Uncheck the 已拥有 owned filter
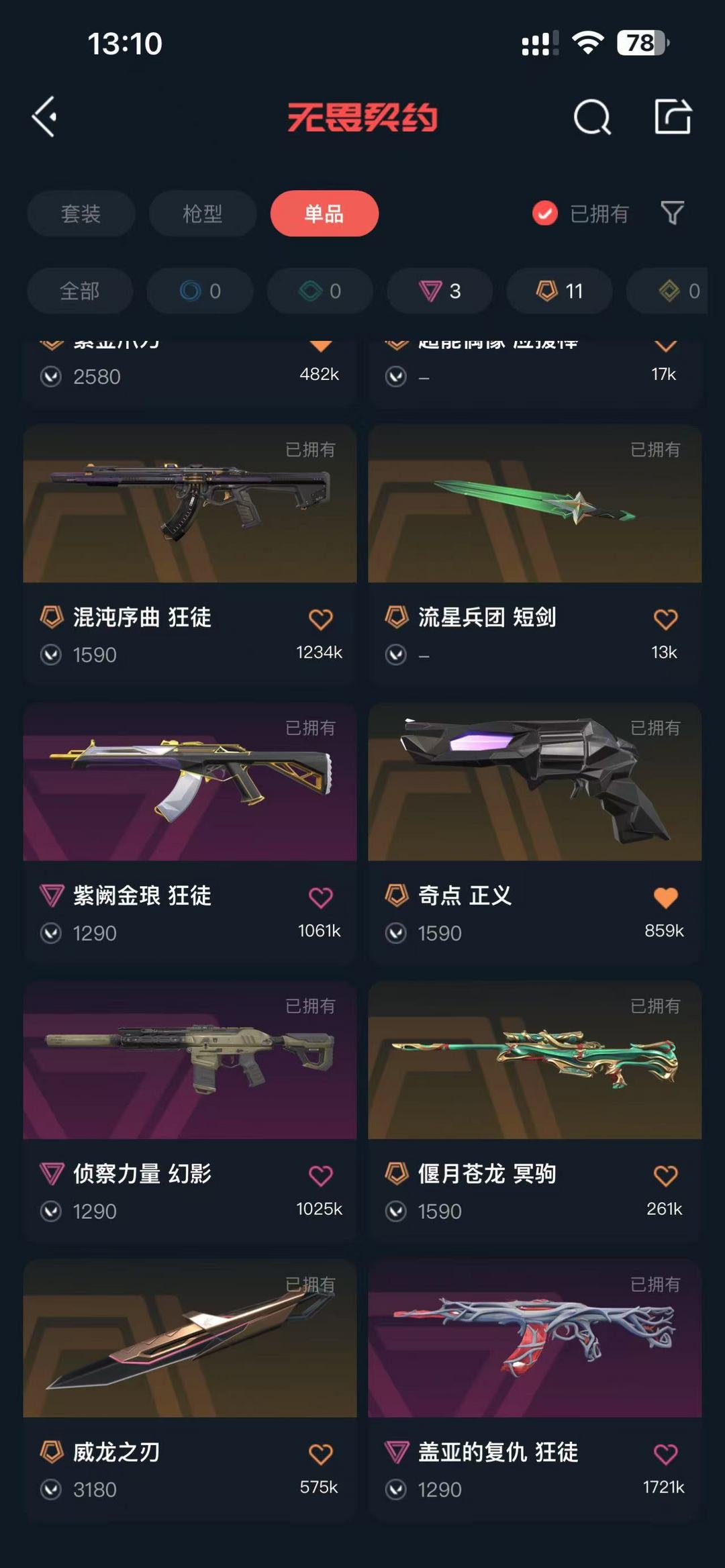 click(x=580, y=213)
